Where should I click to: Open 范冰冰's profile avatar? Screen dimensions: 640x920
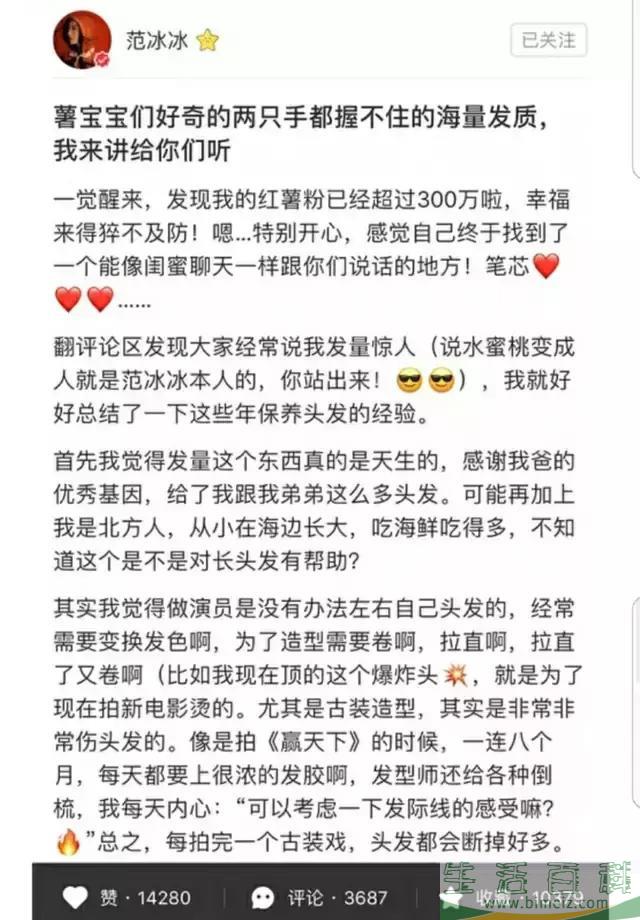82,41
